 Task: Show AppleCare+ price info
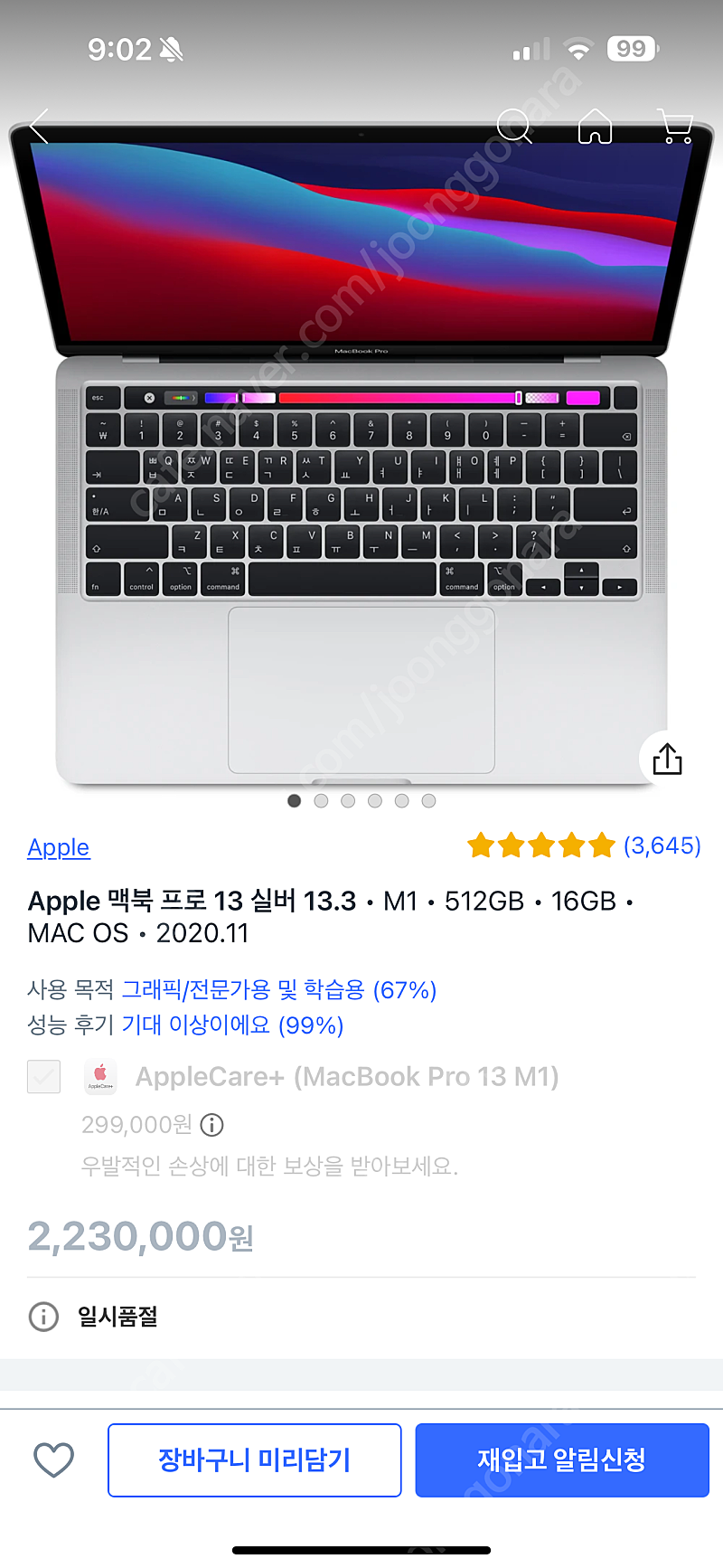click(x=211, y=1125)
